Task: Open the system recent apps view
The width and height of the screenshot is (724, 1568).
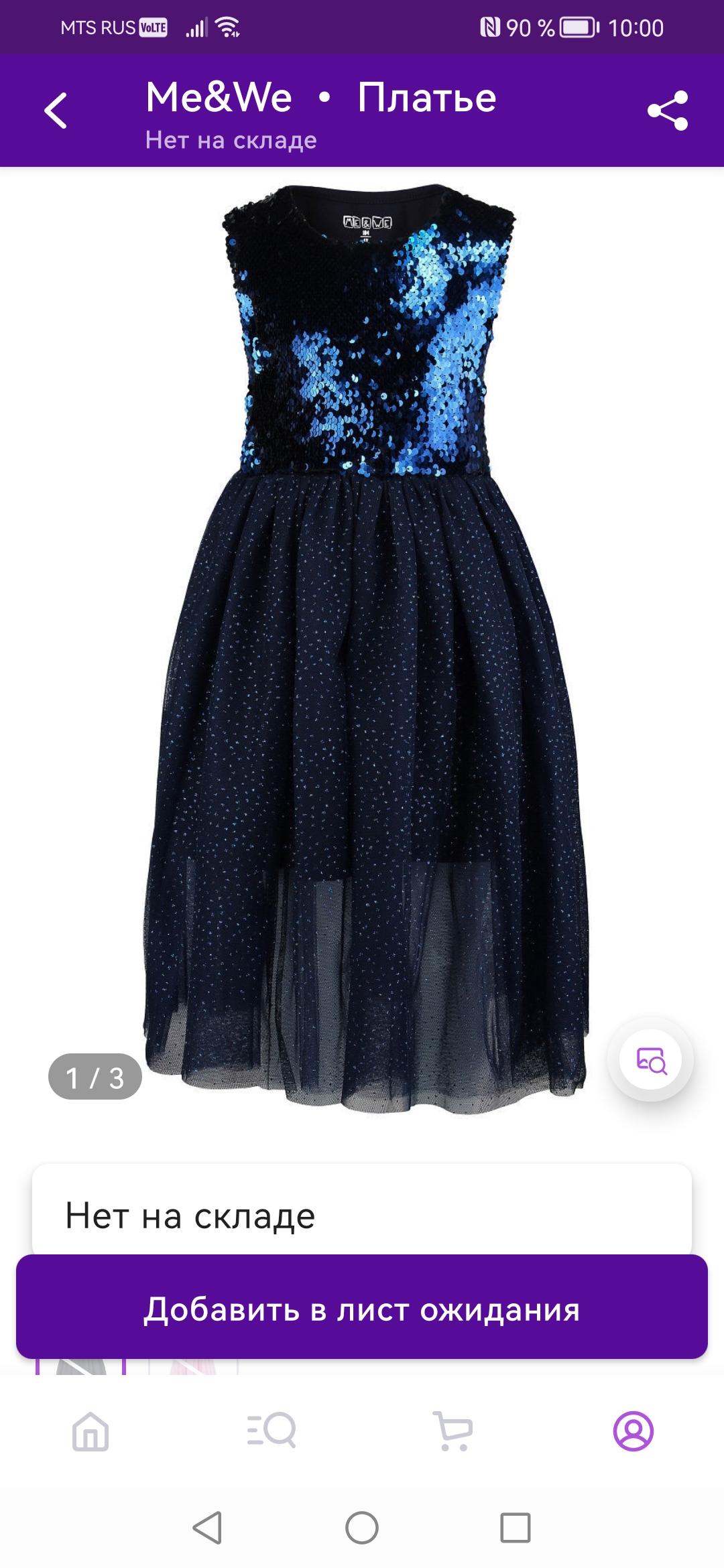Action: point(516,1528)
